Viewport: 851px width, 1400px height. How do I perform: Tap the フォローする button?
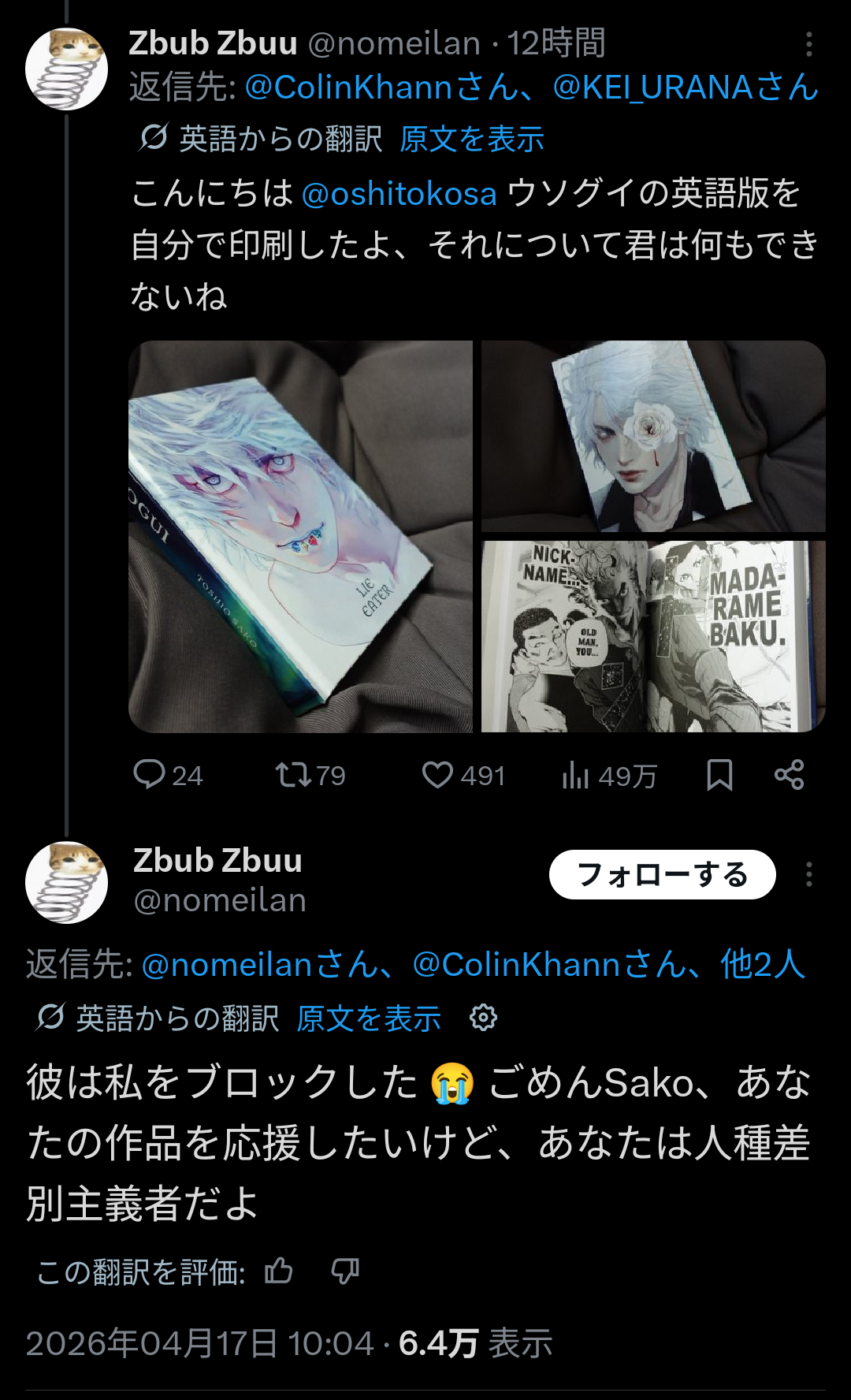pos(662,874)
